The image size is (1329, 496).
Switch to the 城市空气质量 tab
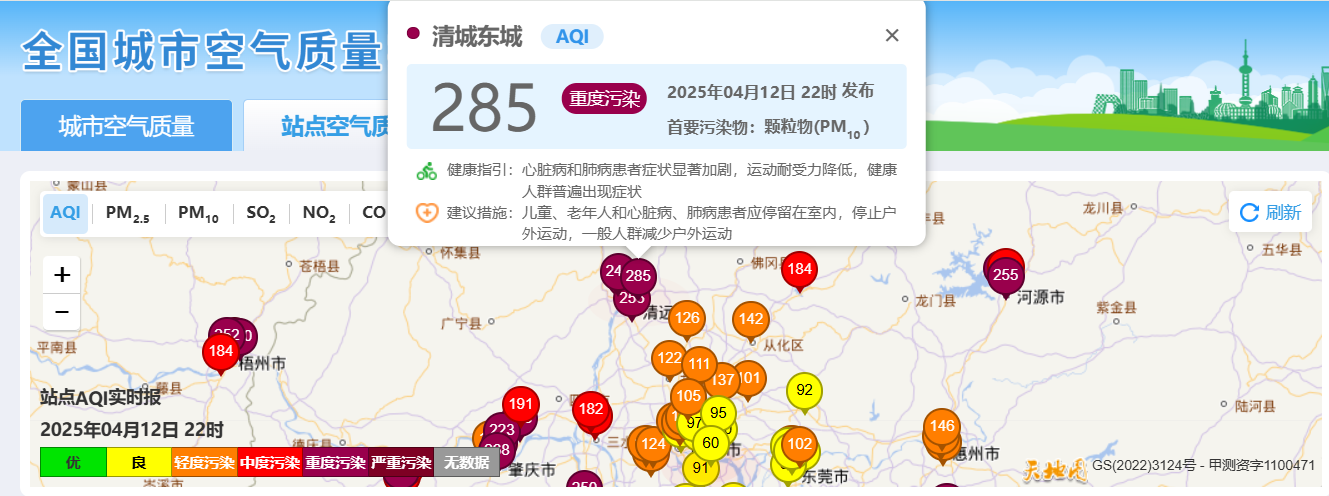pyautogui.click(x=126, y=126)
